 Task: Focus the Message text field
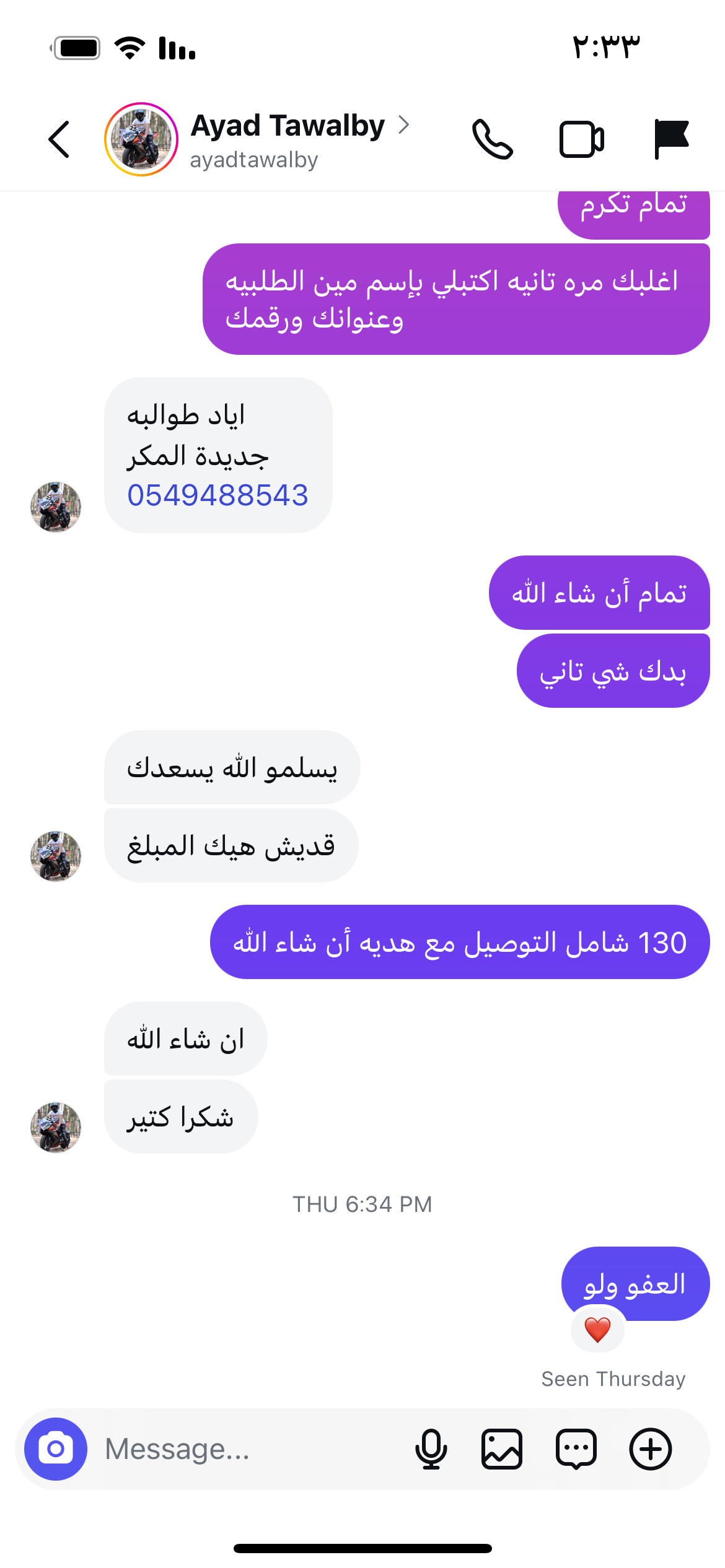pyautogui.click(x=248, y=1449)
